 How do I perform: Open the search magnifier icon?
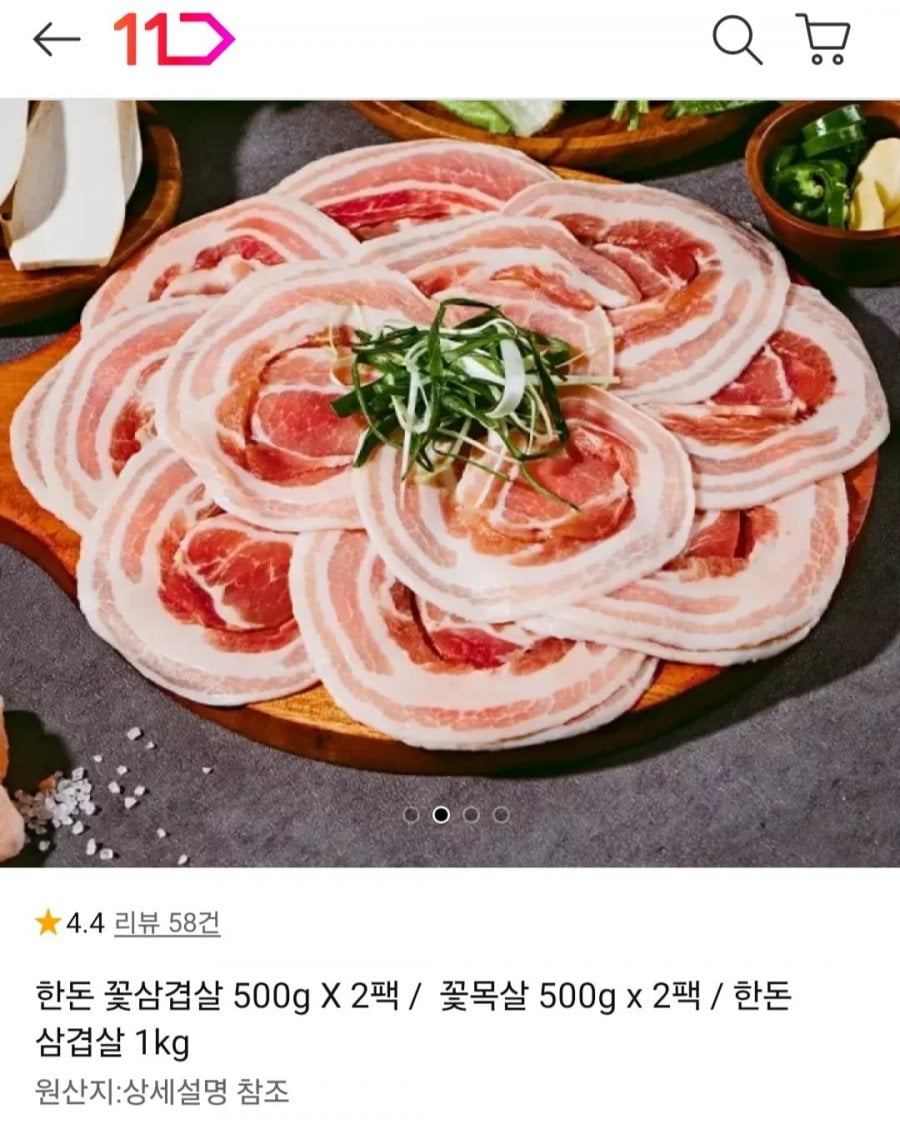[737, 40]
